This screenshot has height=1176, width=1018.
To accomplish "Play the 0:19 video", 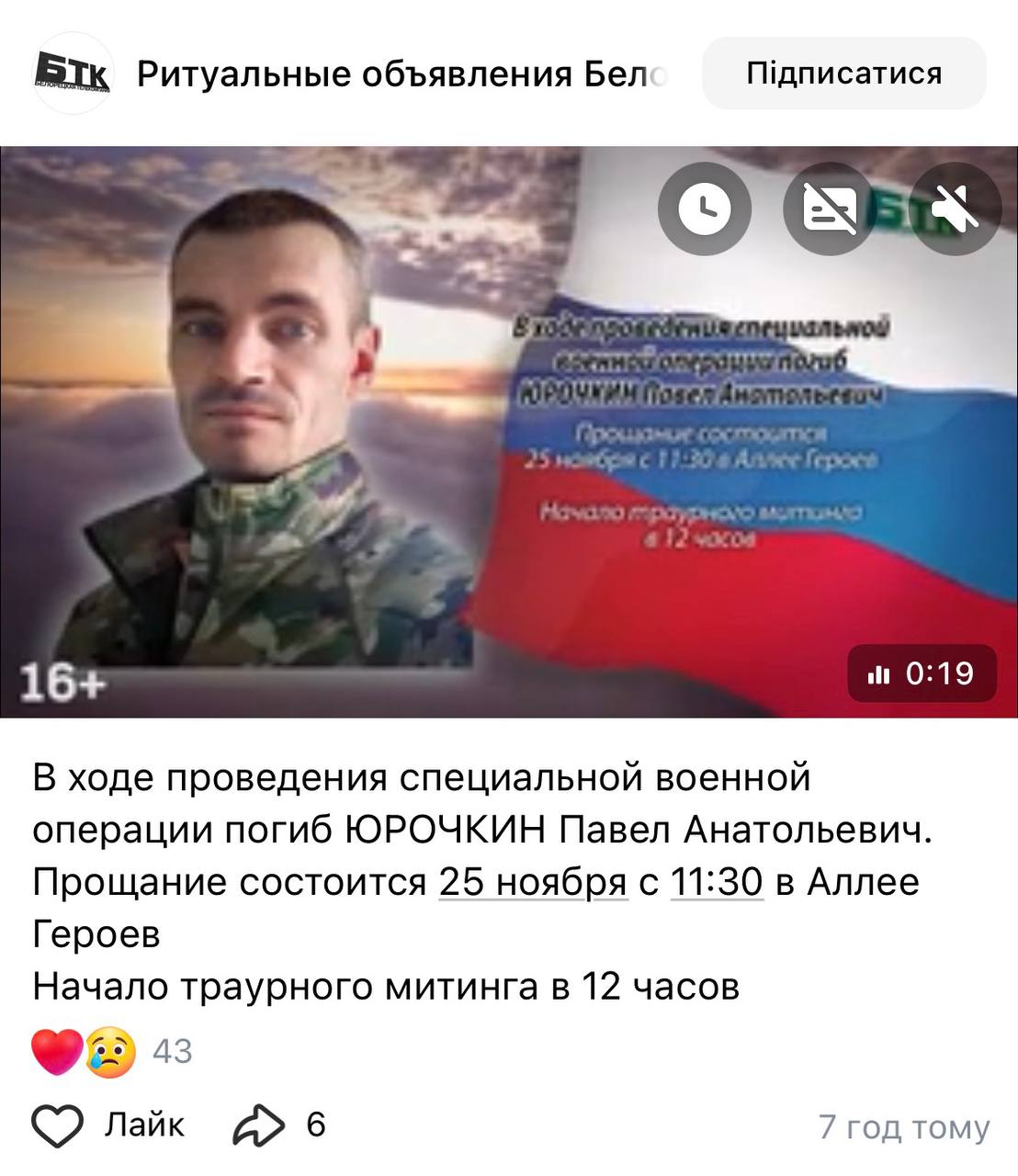I will coord(508,432).
